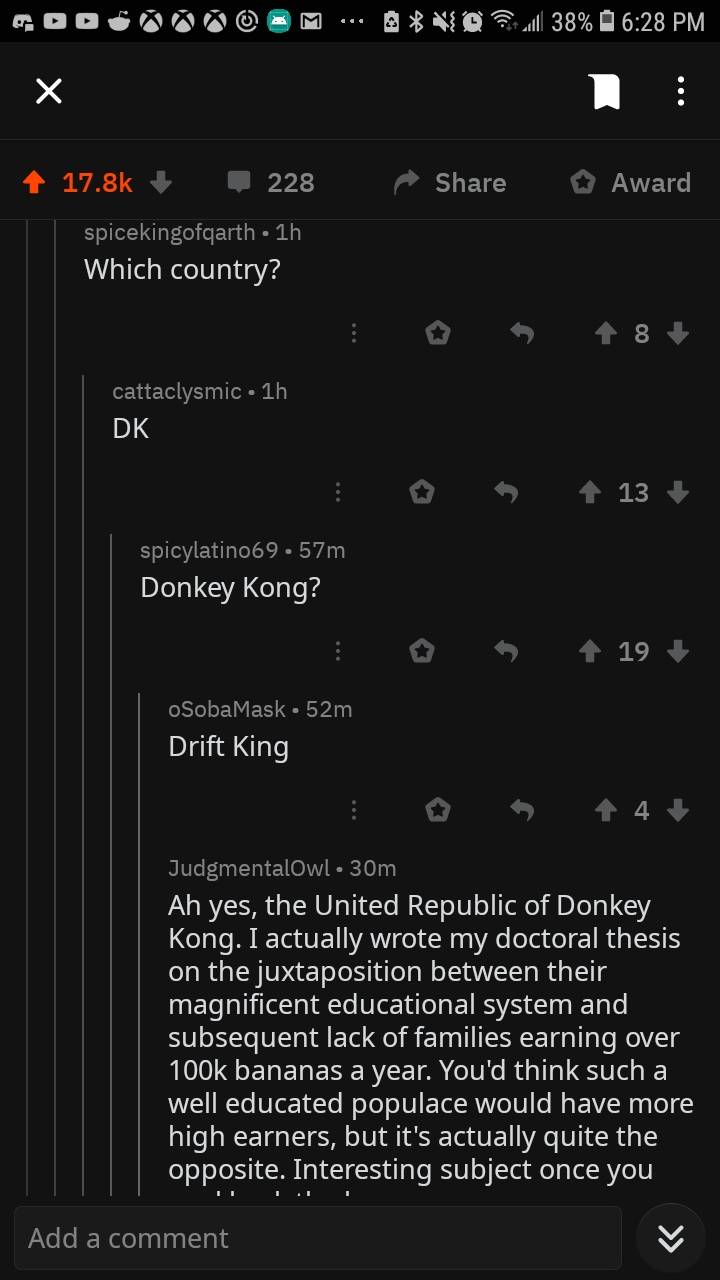
Task: Open the 228 comments
Action: coord(270,182)
